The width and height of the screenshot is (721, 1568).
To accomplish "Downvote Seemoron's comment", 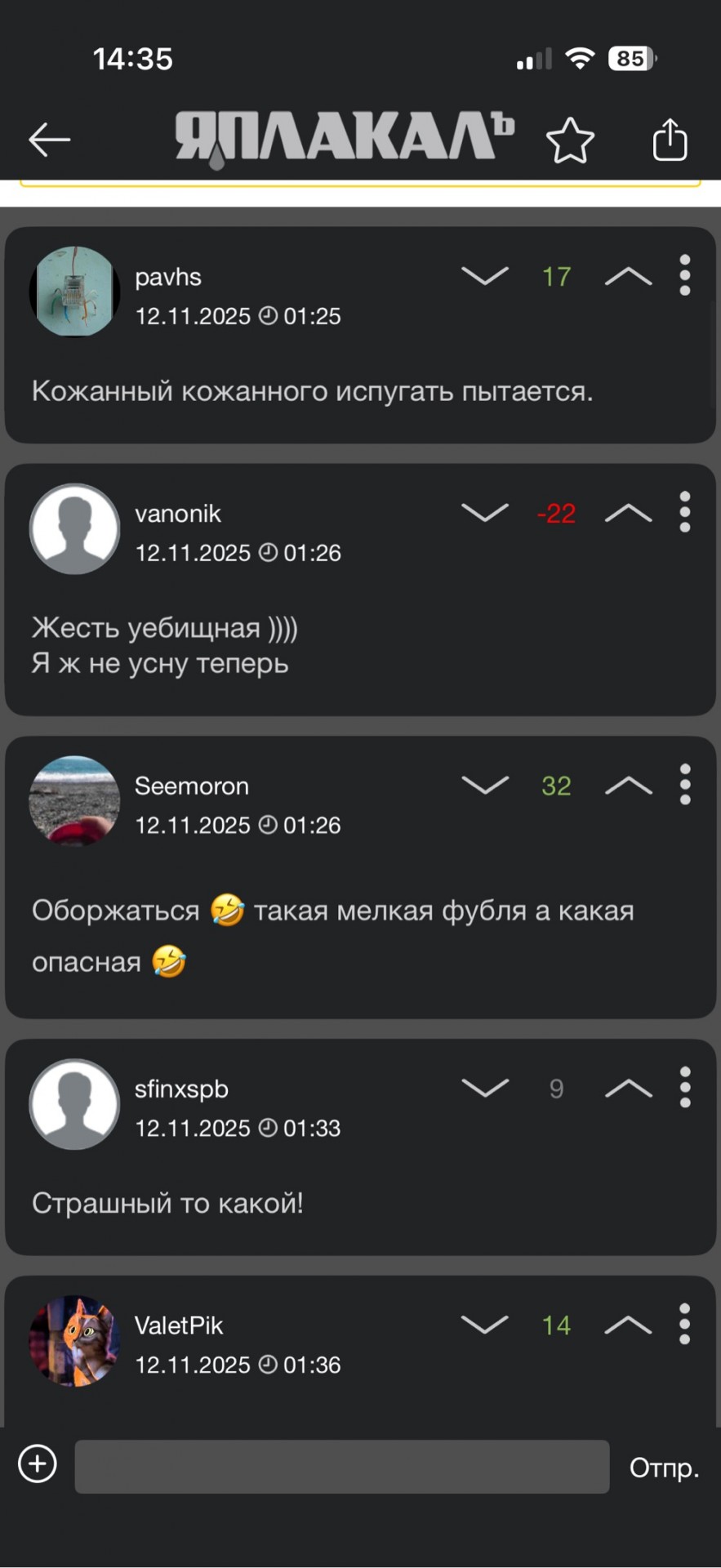I will [485, 786].
